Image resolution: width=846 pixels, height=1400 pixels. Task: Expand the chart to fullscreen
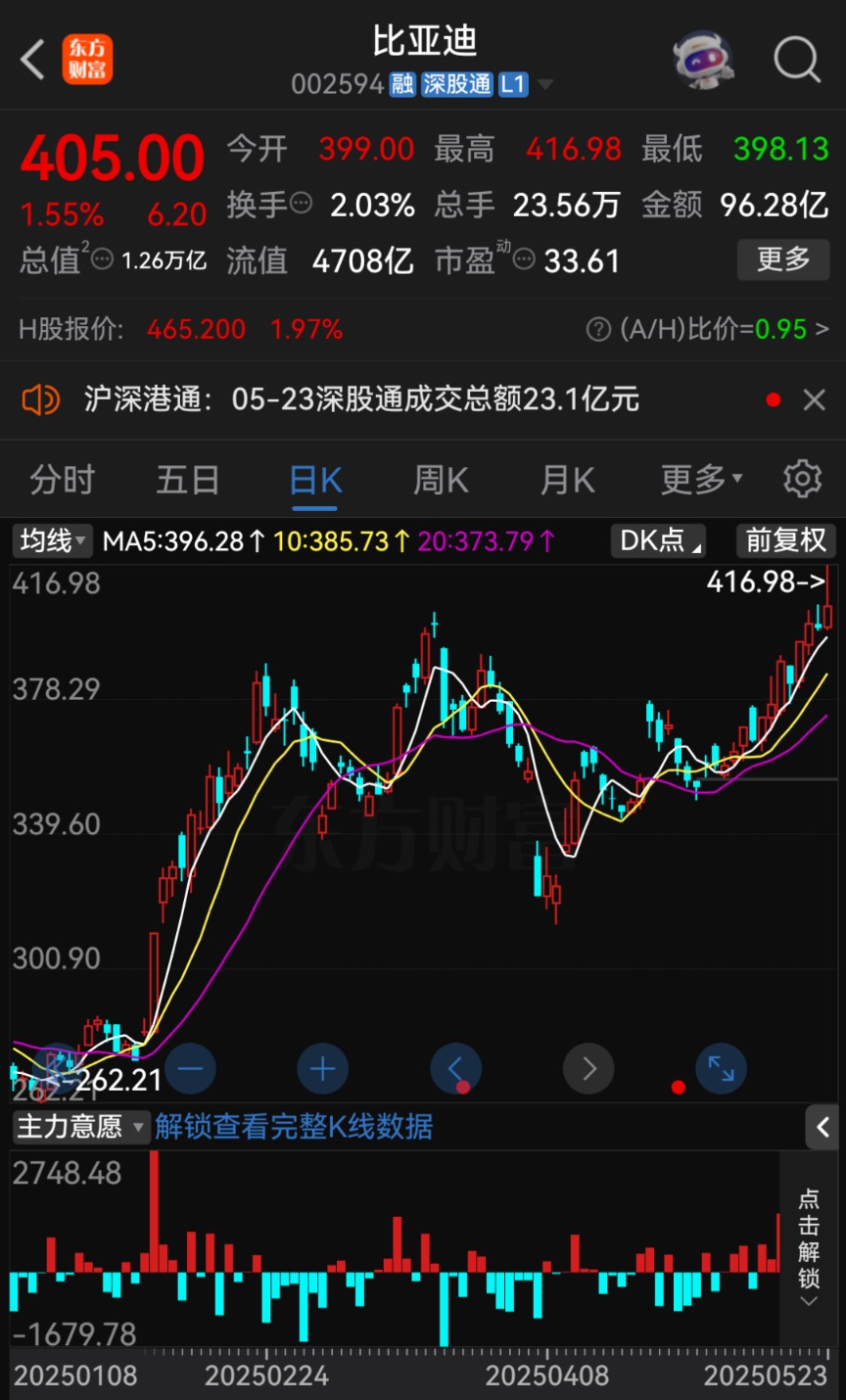721,1069
